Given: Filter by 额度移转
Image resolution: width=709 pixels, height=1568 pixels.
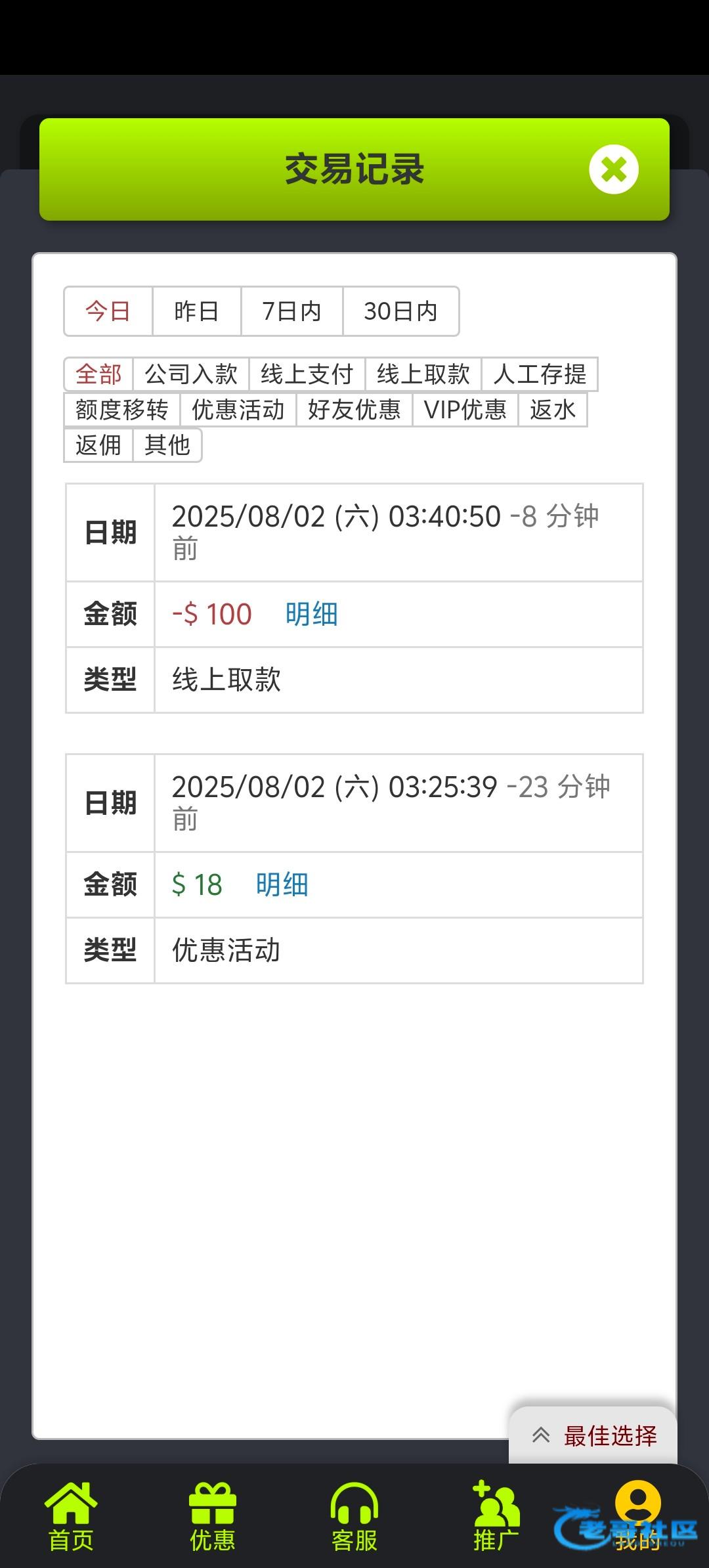Looking at the screenshot, I should pyautogui.click(x=122, y=410).
